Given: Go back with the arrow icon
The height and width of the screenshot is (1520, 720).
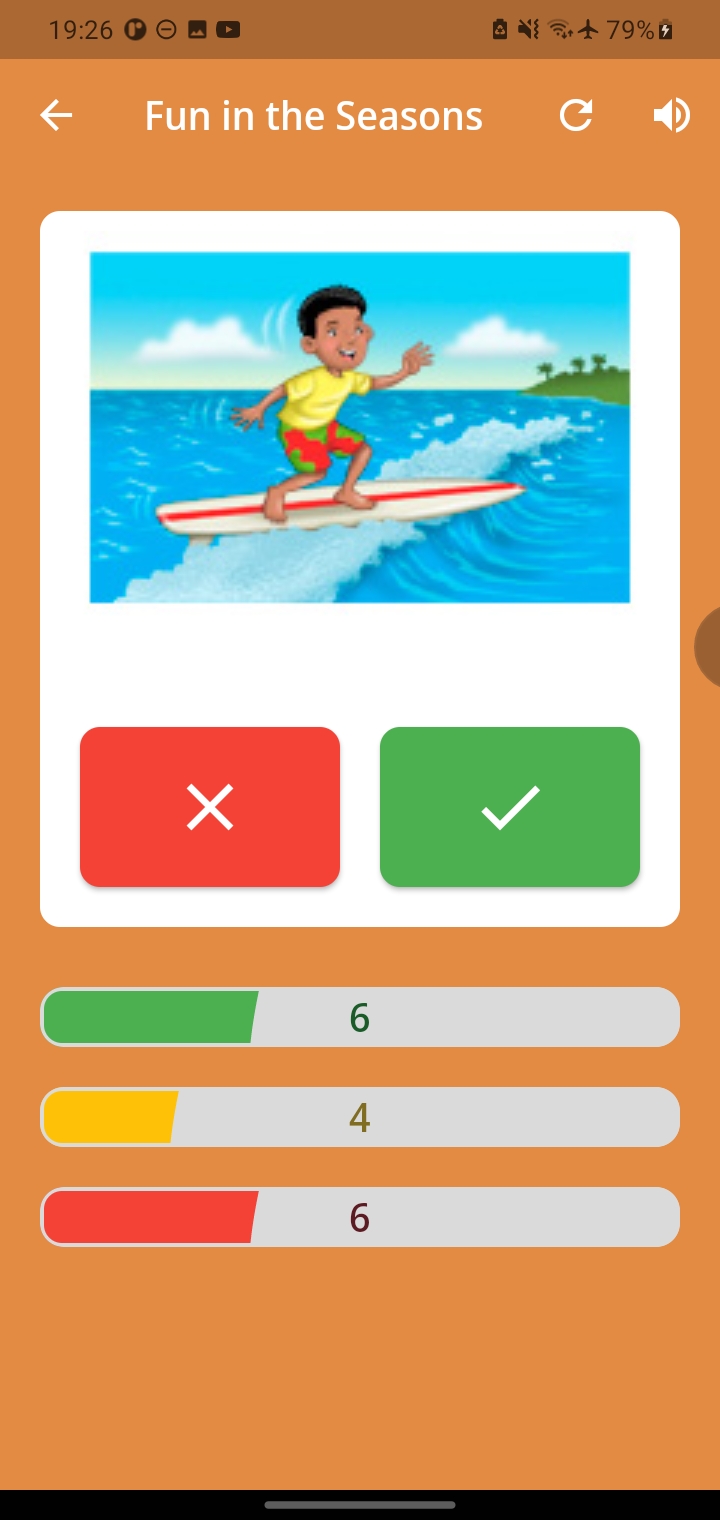Looking at the screenshot, I should click(56, 116).
